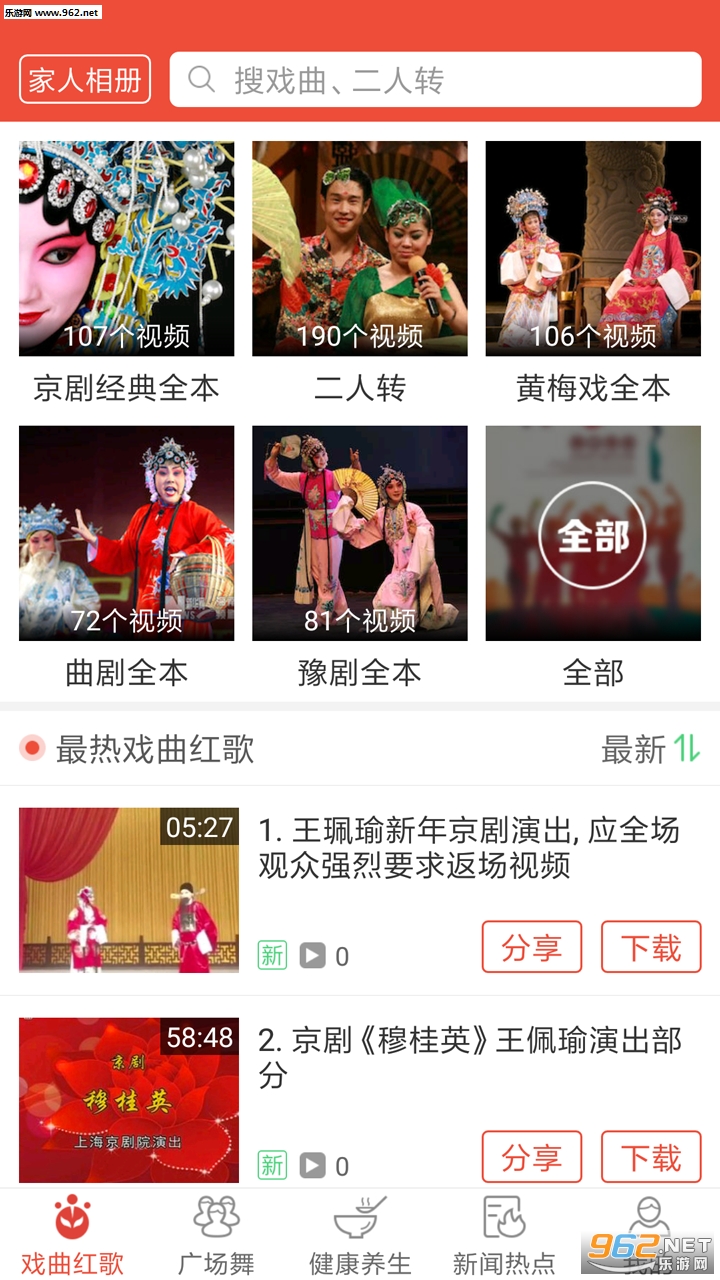The height and width of the screenshot is (1280, 720).
Task: Play the 王珮瑜新年京剧演出 video
Action: click(x=129, y=890)
